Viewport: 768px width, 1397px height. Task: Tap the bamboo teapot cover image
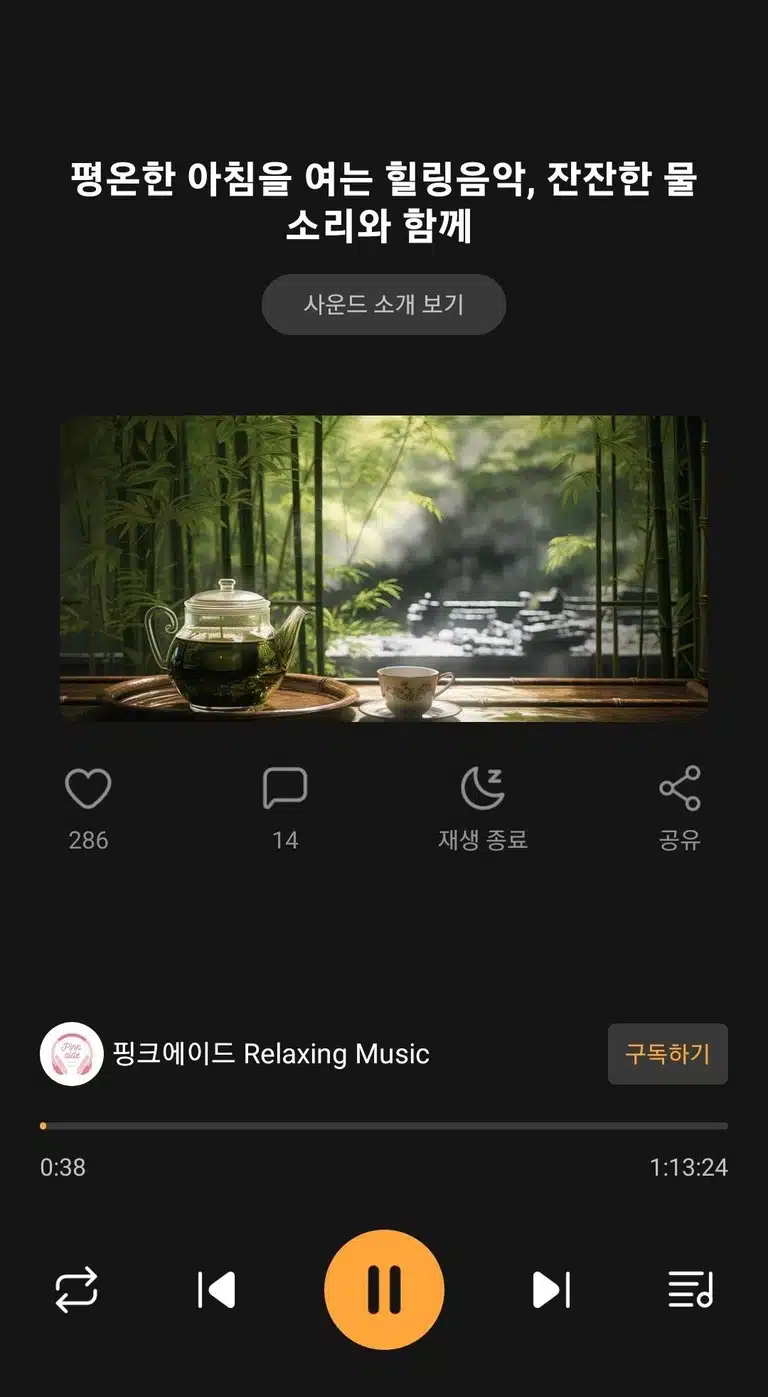[x=384, y=568]
